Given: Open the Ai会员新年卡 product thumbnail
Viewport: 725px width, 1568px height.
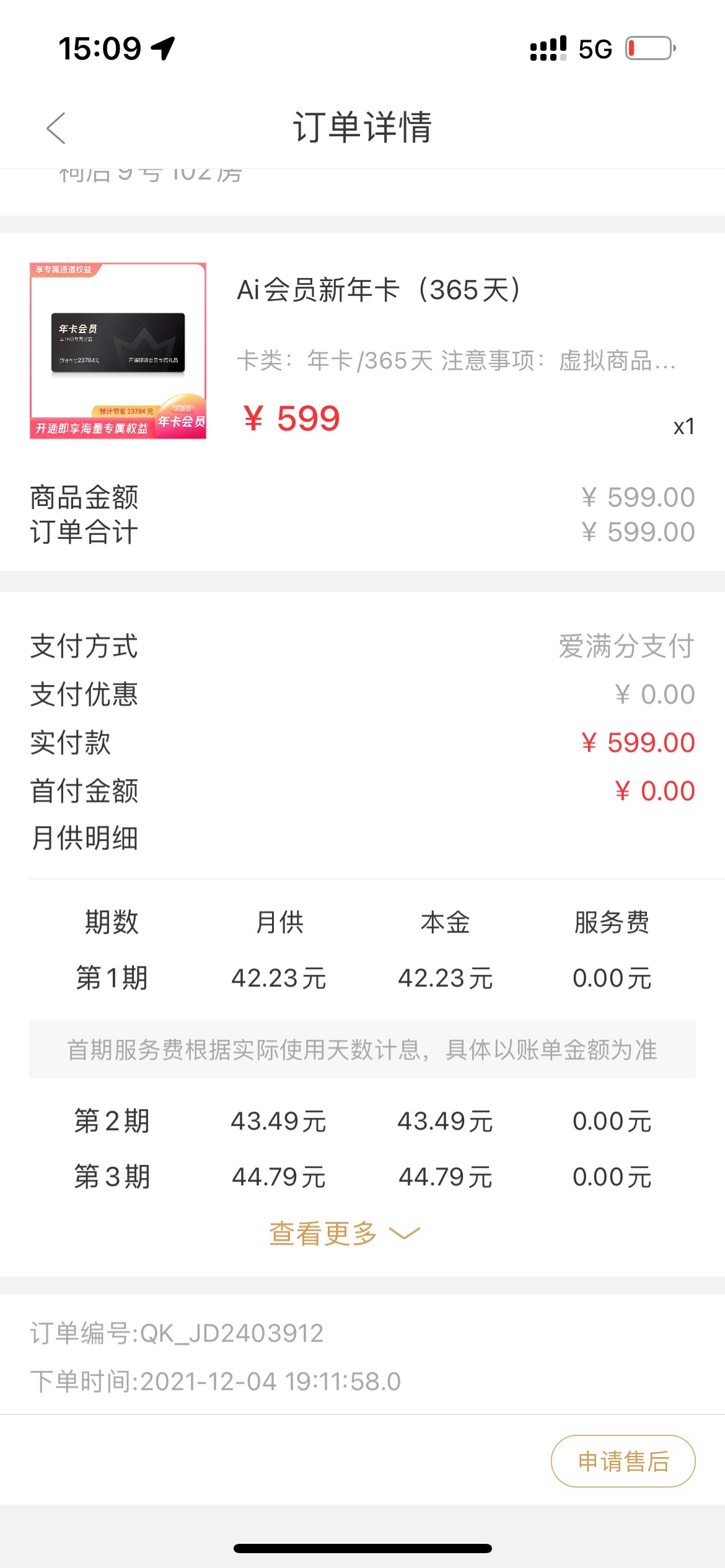Looking at the screenshot, I should click(x=118, y=351).
